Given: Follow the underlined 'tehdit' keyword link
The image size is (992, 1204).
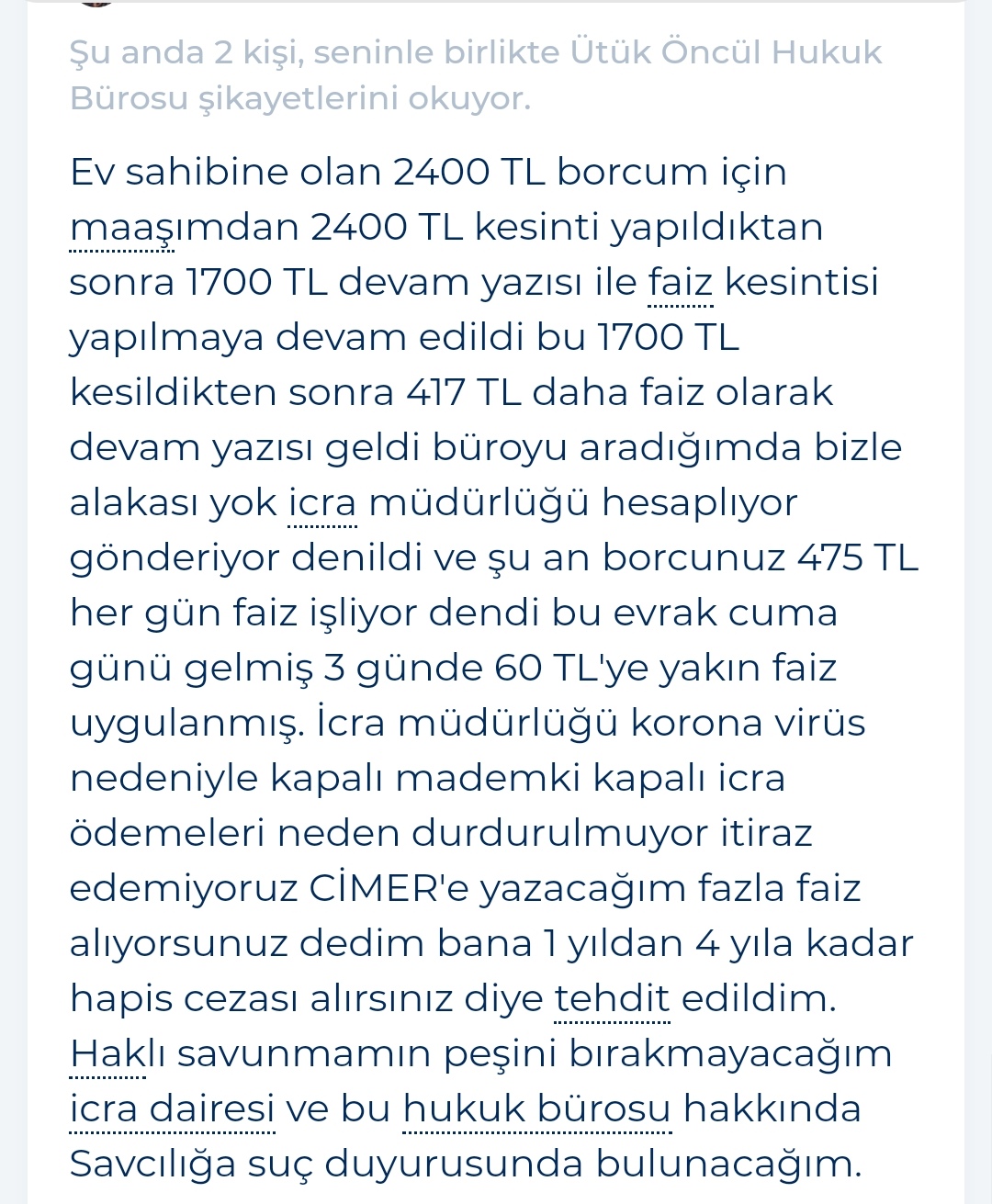Looking at the screenshot, I should coord(613,999).
